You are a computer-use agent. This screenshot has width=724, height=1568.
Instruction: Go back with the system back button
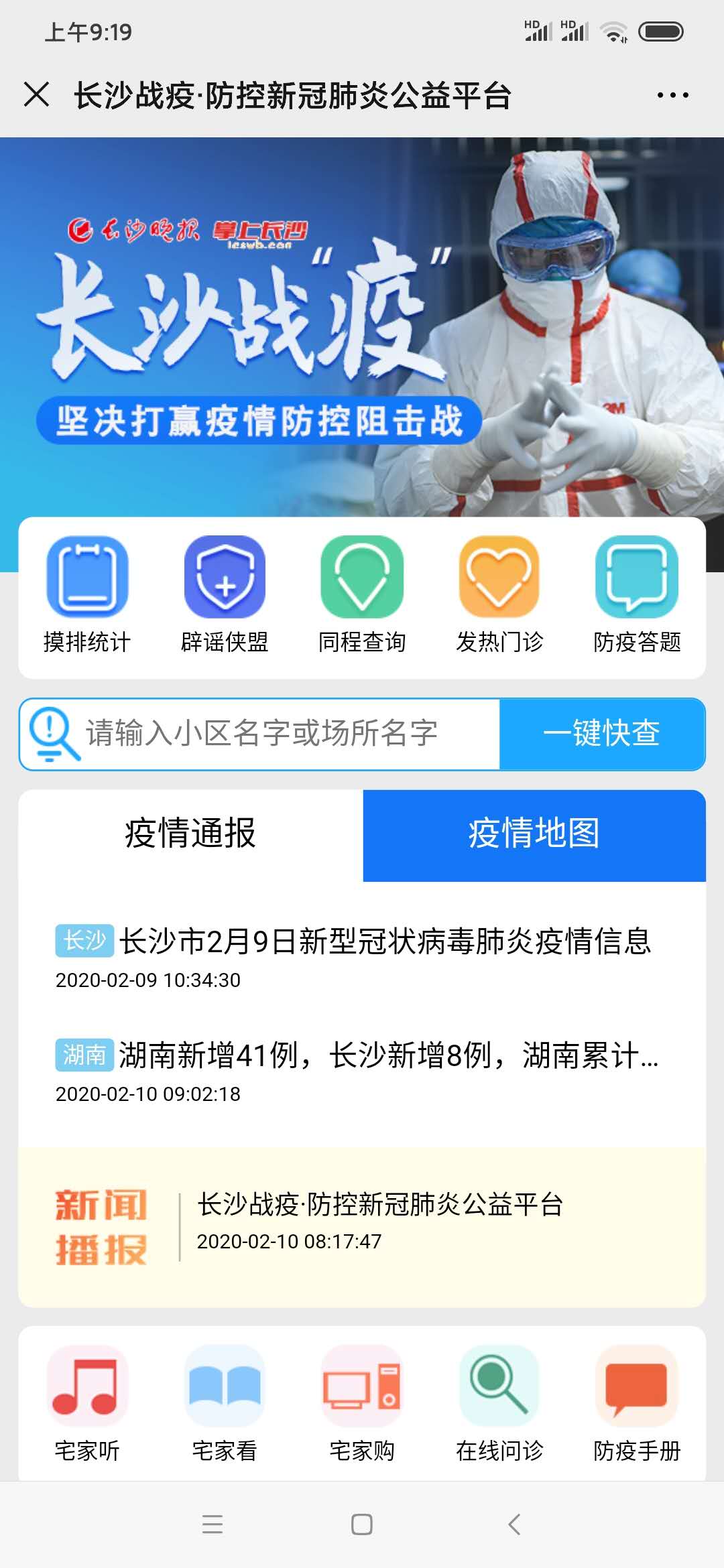point(514,1524)
